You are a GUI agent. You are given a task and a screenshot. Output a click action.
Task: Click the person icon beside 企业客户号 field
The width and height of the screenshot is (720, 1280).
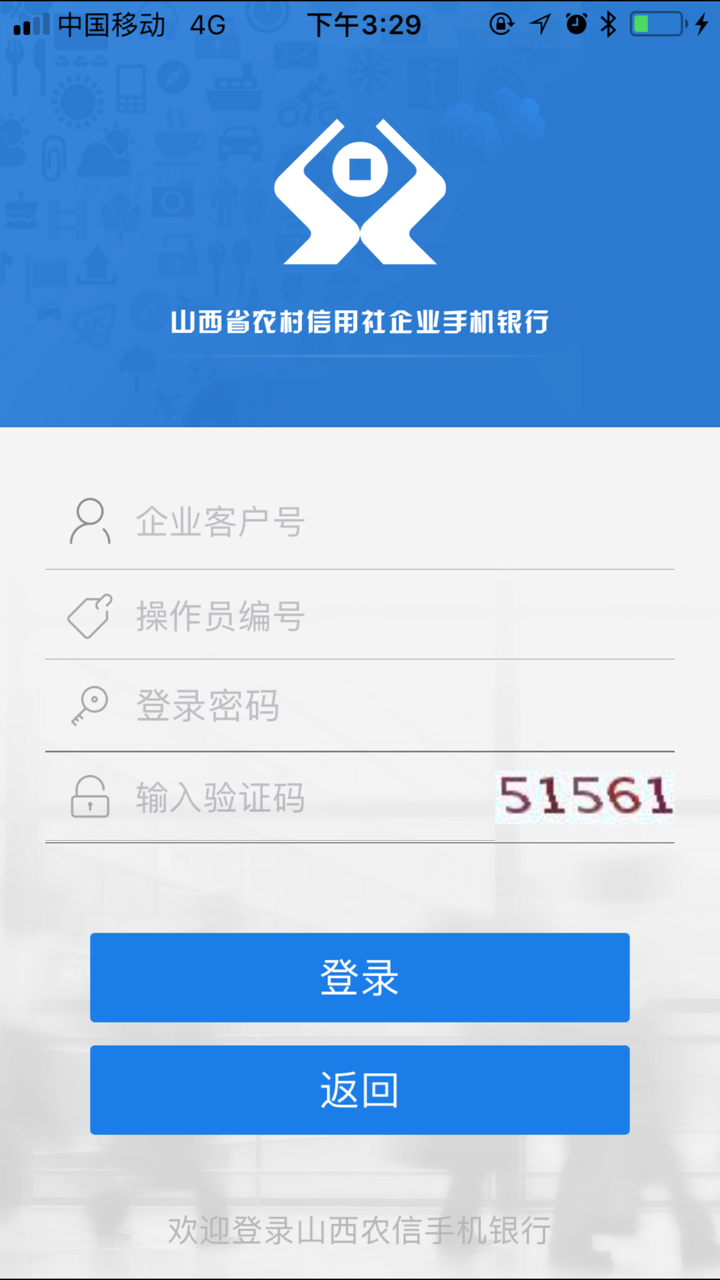88,522
